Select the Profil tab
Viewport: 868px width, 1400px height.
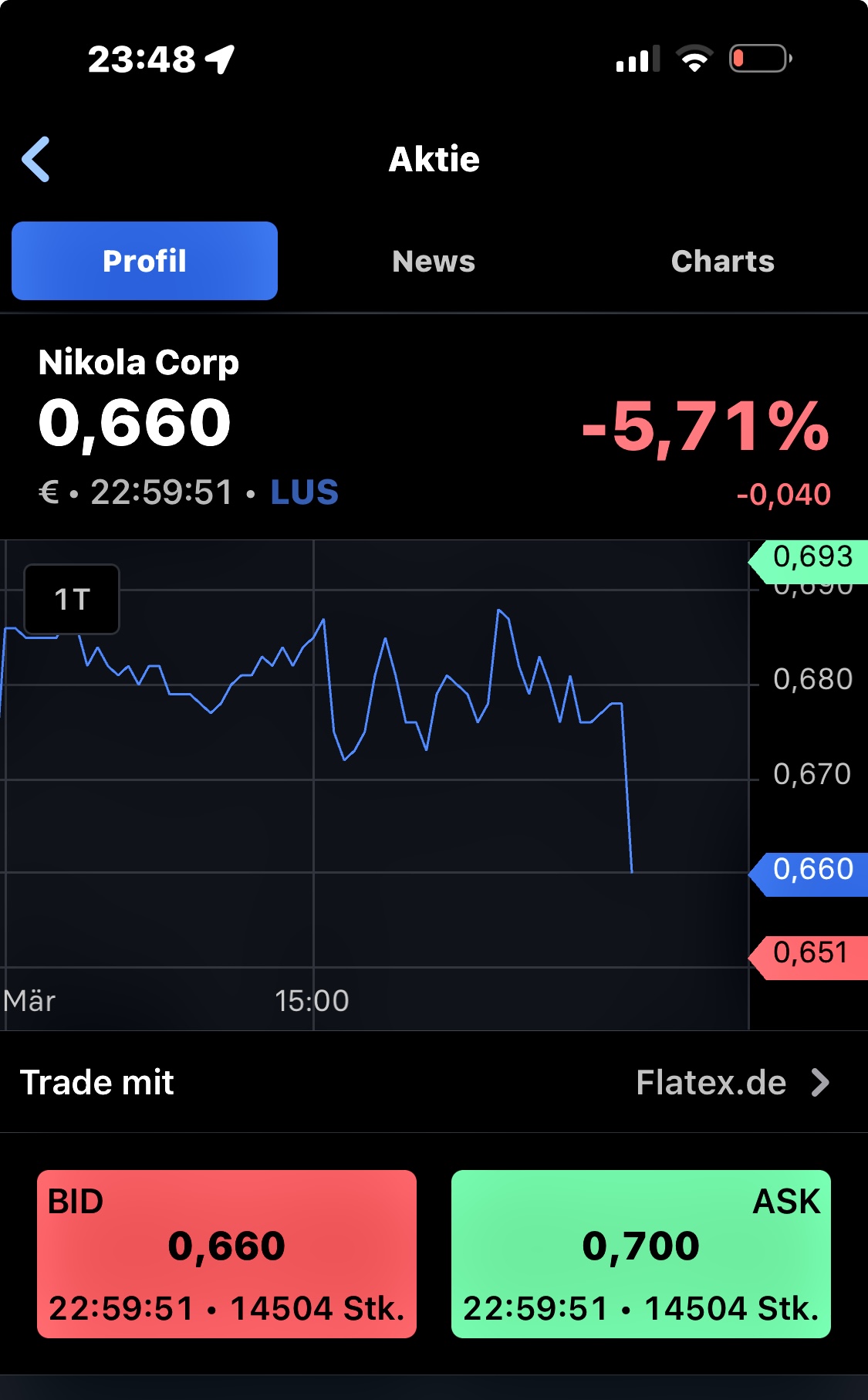coord(144,261)
